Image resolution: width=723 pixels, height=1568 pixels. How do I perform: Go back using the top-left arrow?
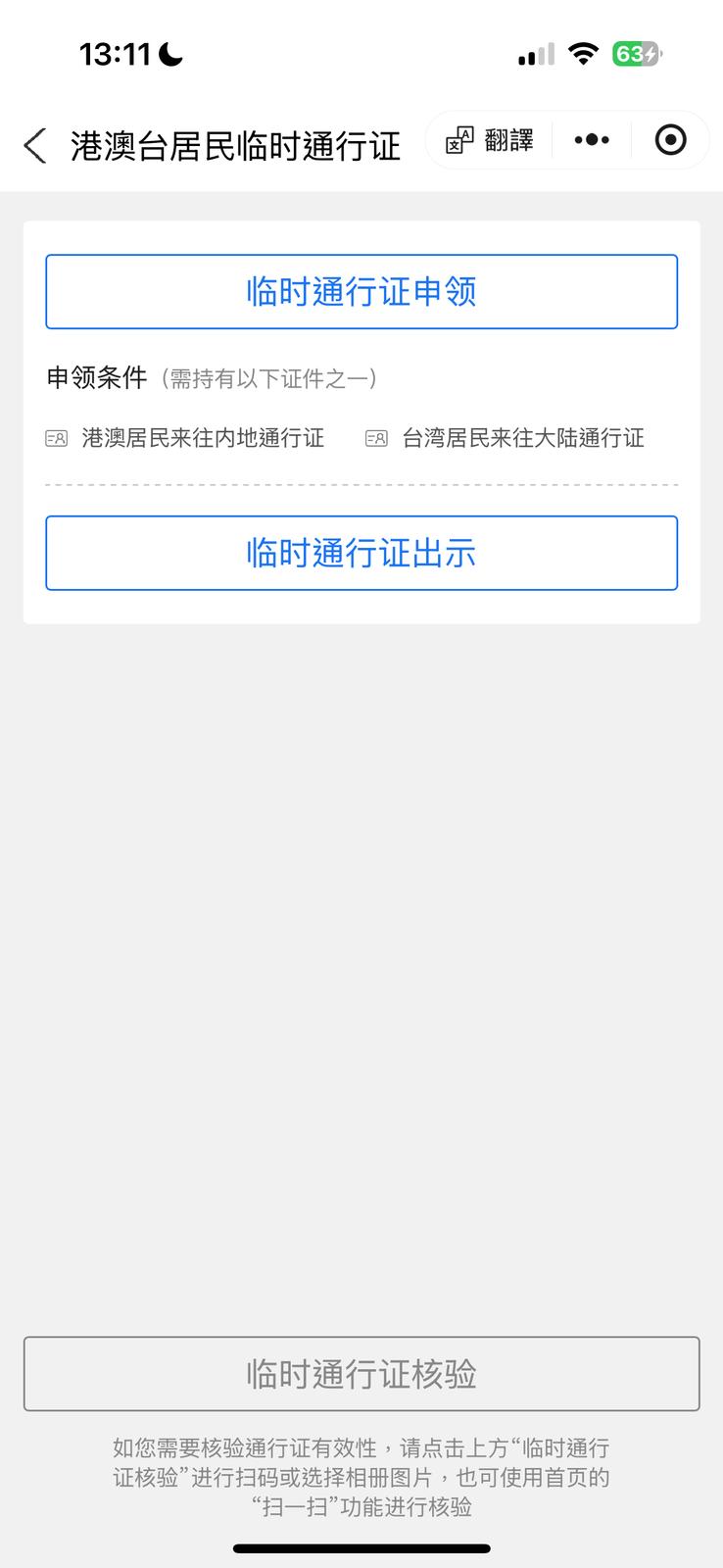point(35,146)
